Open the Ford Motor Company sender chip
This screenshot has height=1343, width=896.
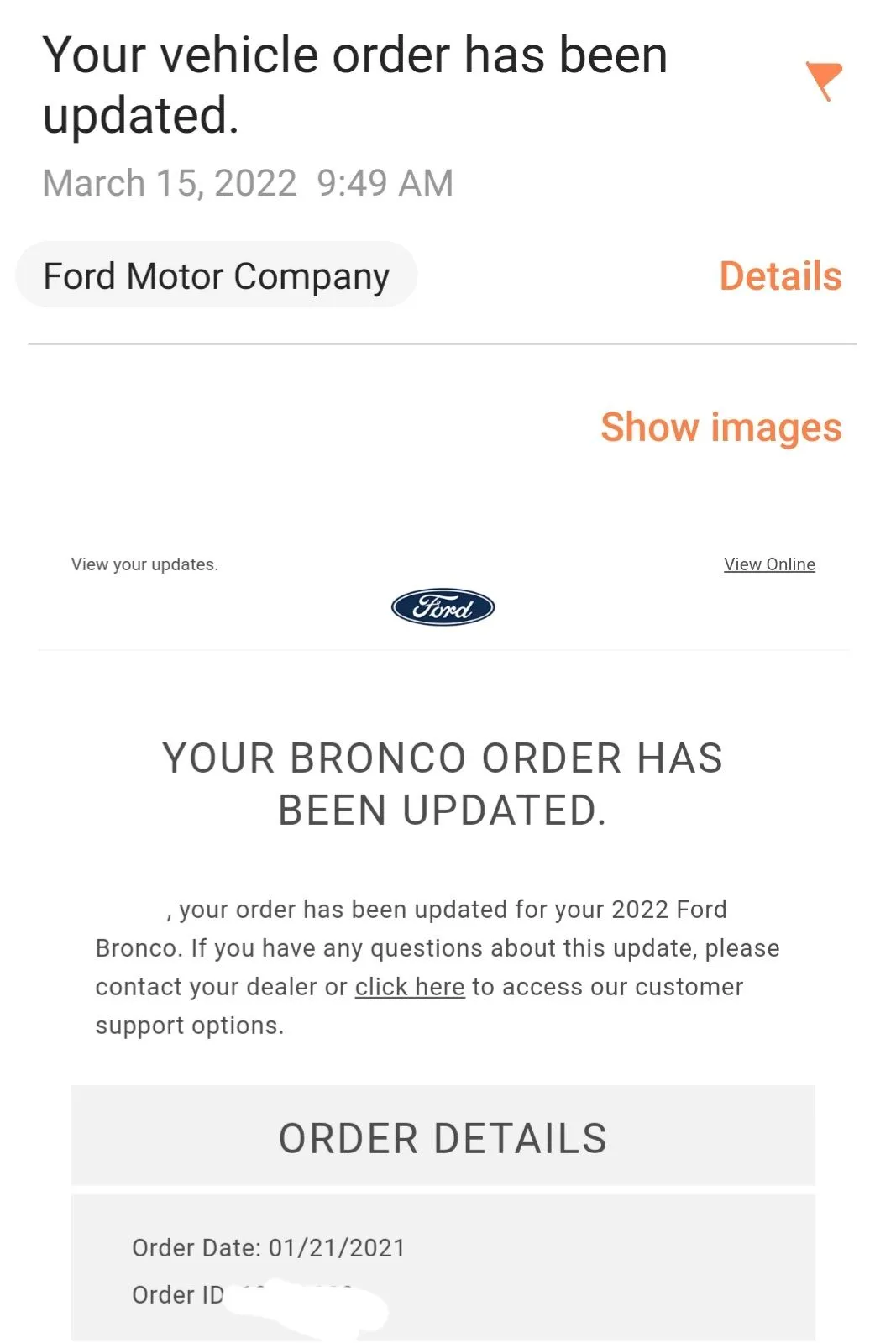(217, 275)
